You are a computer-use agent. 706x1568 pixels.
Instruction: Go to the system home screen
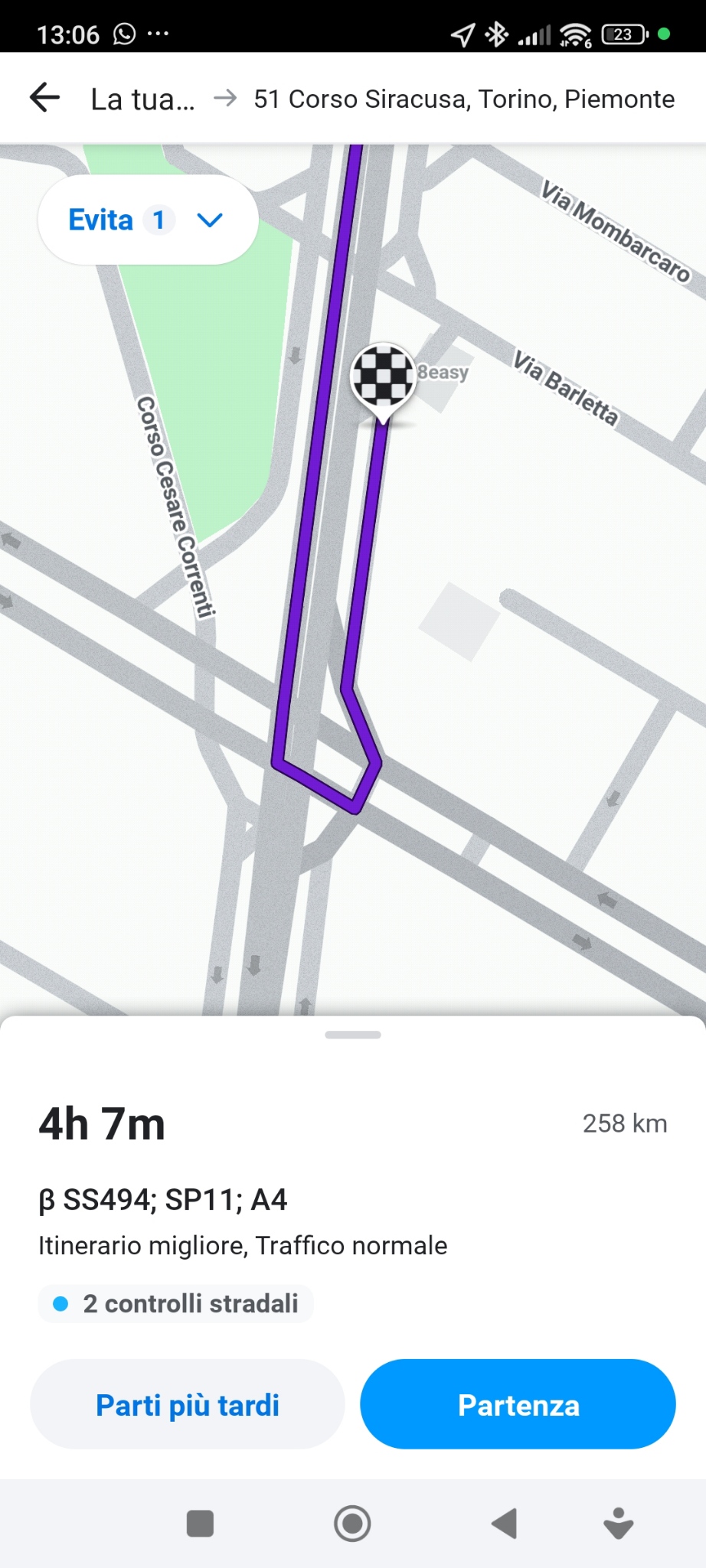pos(352,1523)
